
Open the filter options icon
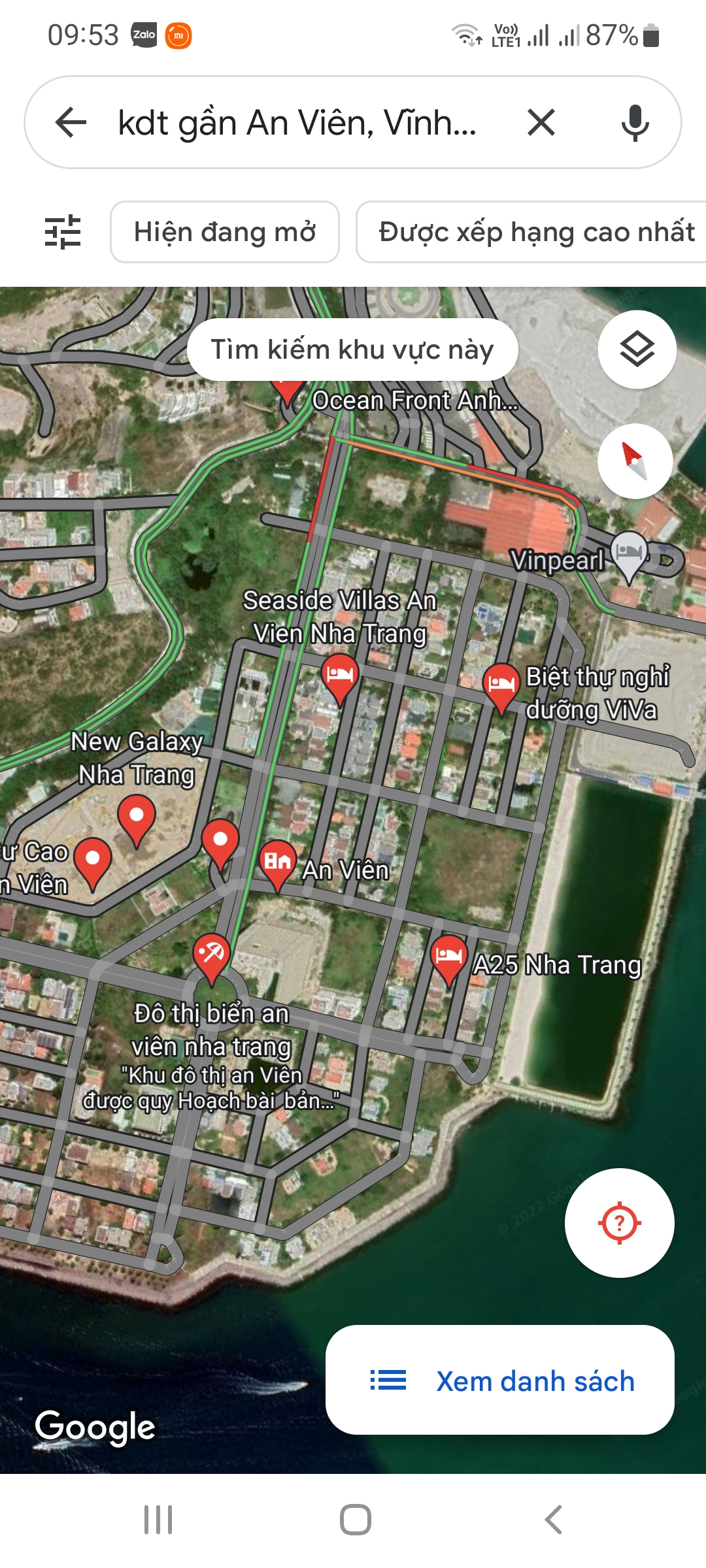[x=63, y=232]
